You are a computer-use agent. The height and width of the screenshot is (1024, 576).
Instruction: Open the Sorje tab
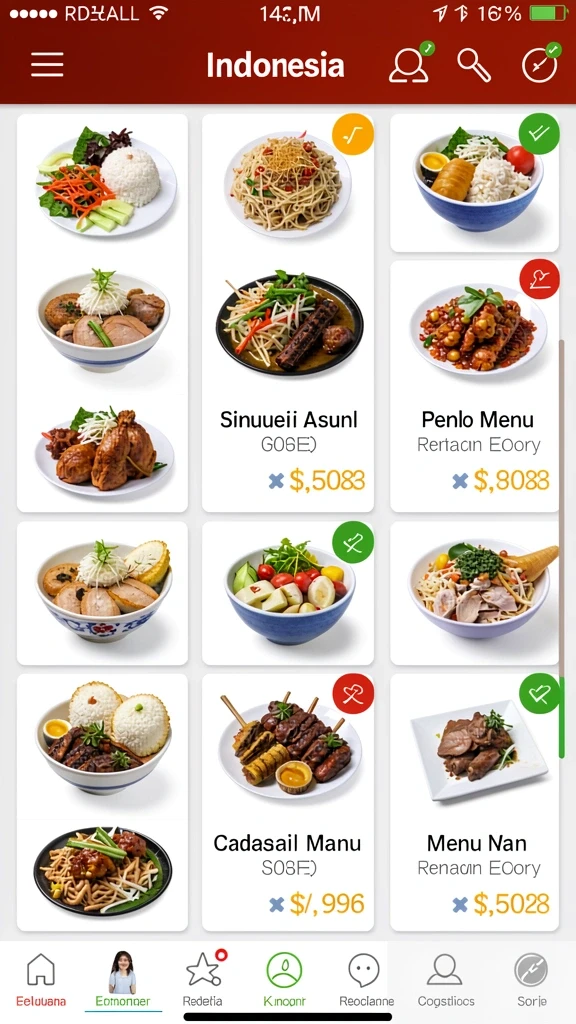(532, 978)
